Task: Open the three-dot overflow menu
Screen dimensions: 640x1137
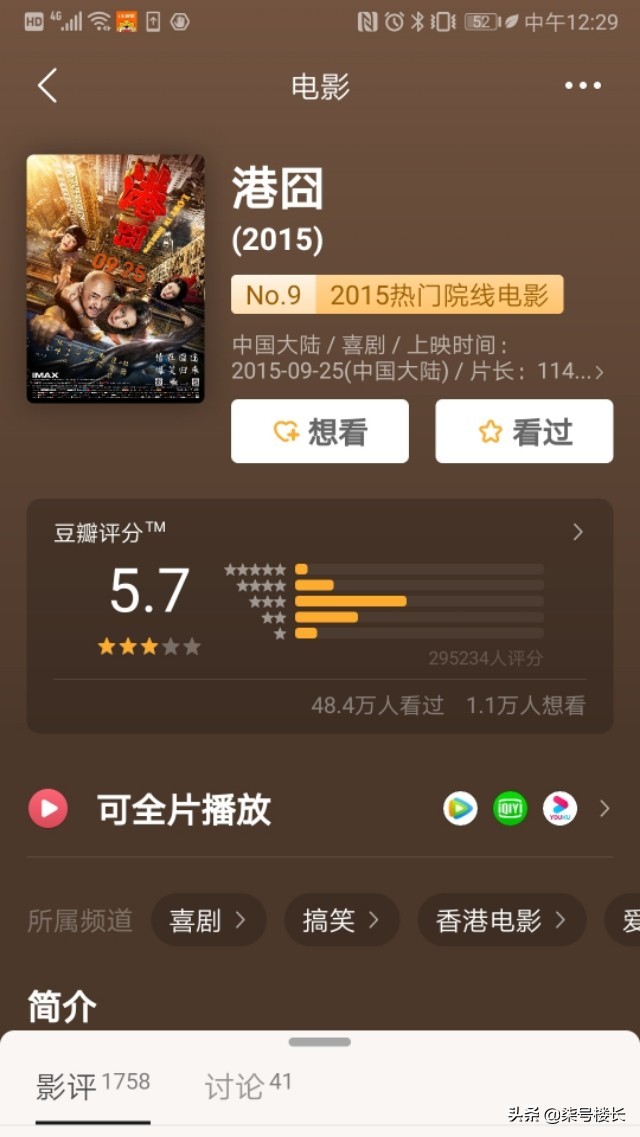Action: pyautogui.click(x=583, y=86)
